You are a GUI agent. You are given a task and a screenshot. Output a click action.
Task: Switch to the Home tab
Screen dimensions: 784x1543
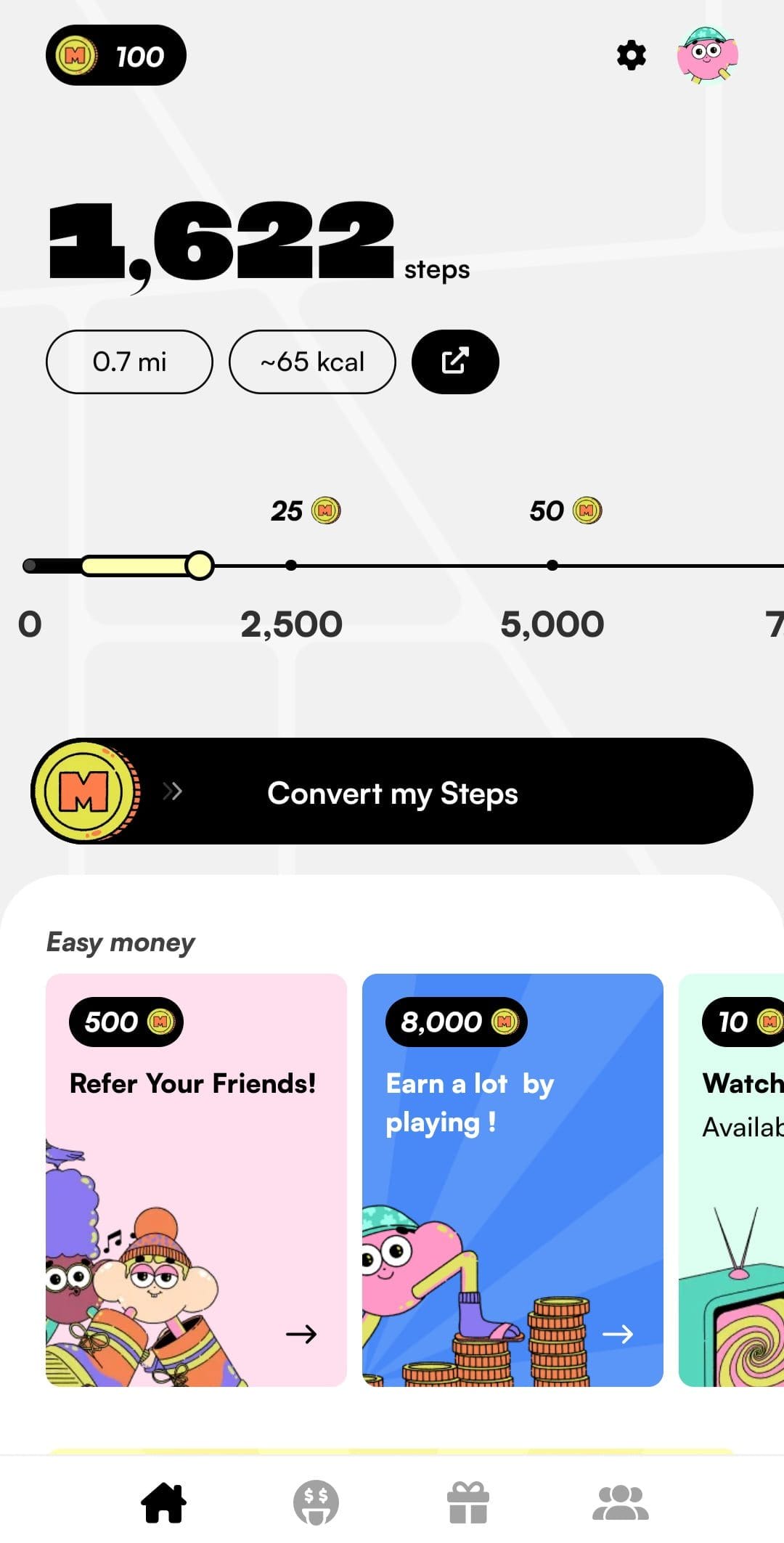pos(163,1502)
